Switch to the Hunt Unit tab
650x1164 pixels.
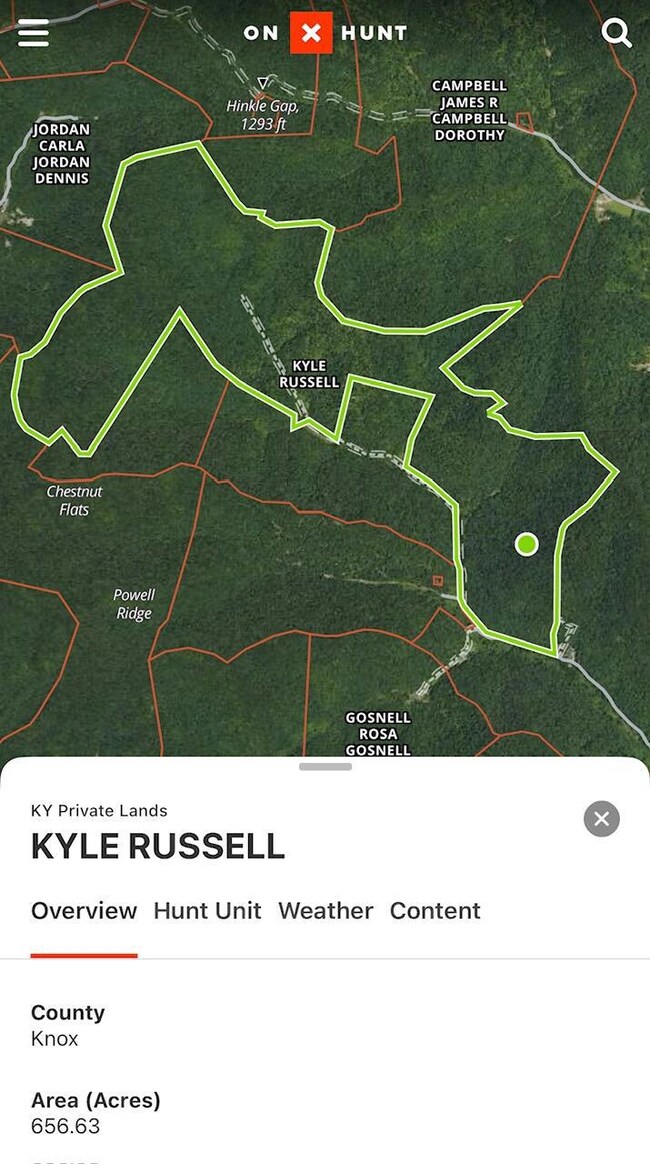[x=207, y=911]
